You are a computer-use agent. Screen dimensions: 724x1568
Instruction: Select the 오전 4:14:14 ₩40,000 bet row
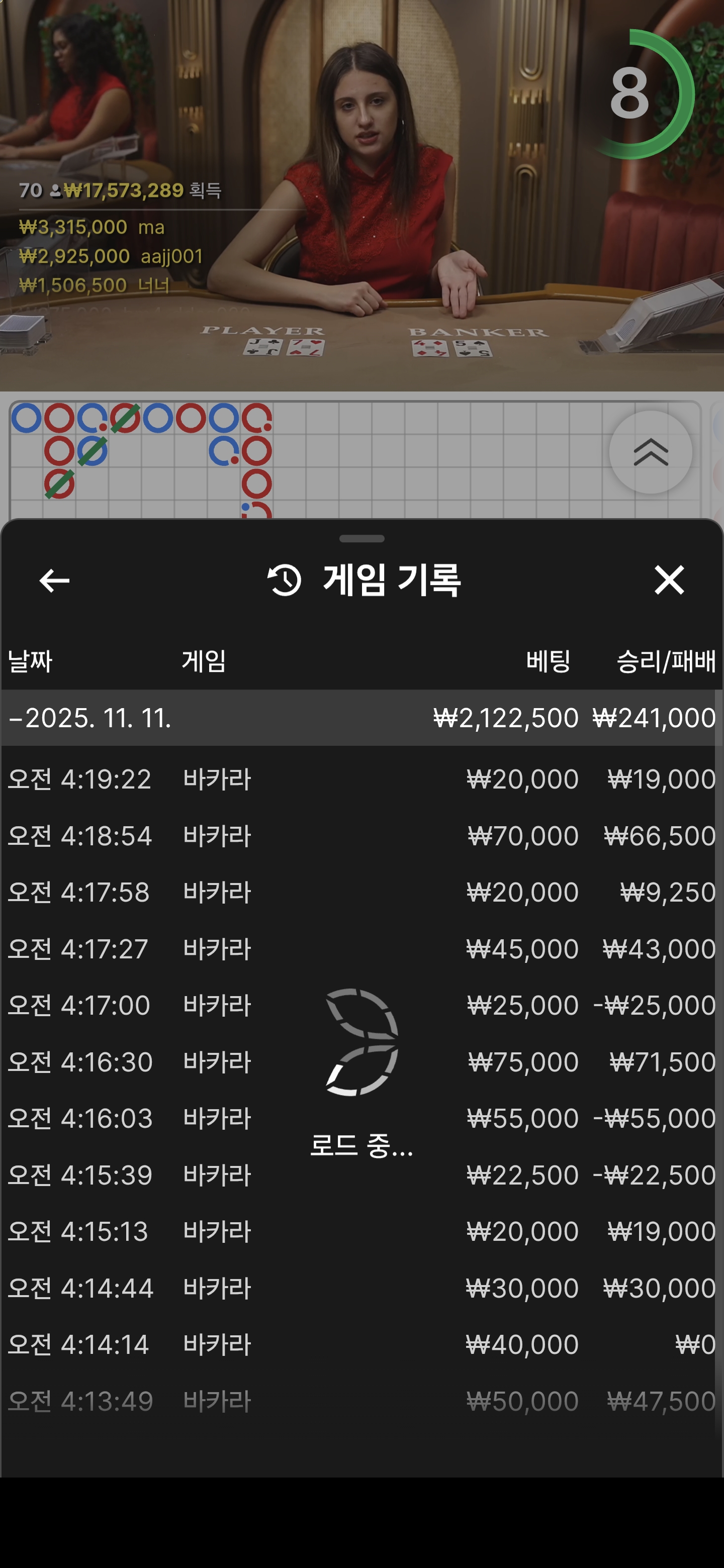(x=361, y=1344)
